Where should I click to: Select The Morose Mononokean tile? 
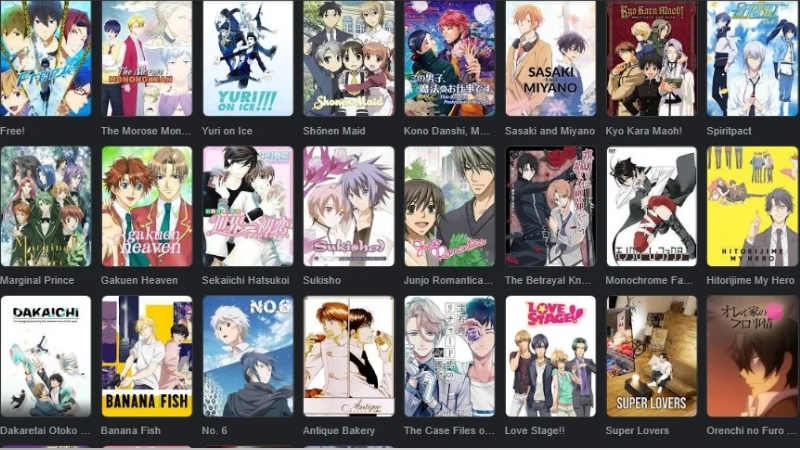[x=146, y=58]
